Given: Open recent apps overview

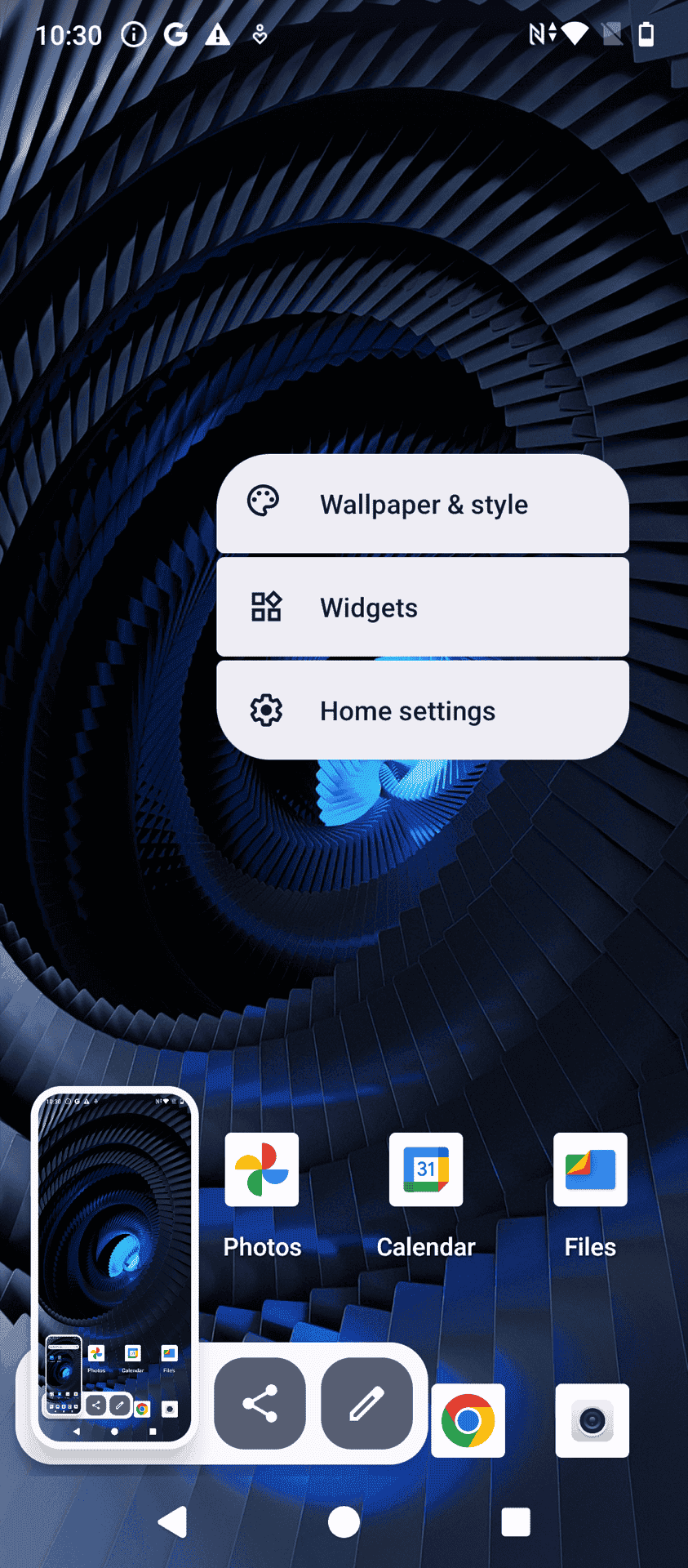Looking at the screenshot, I should [x=516, y=1522].
